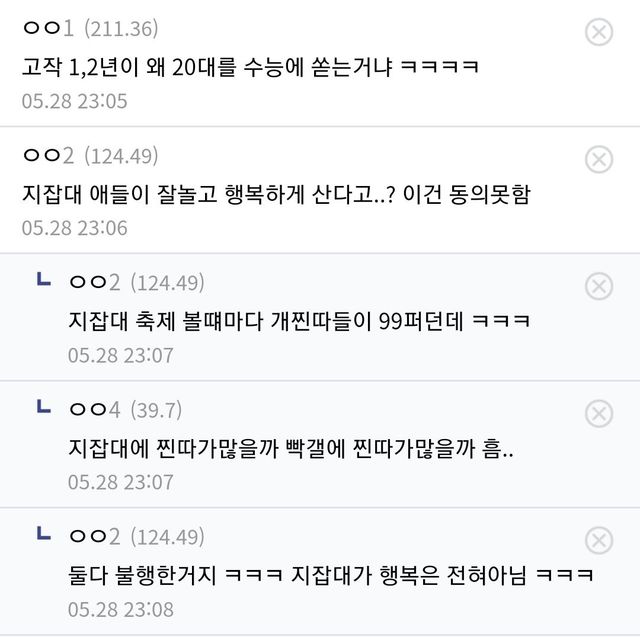
Task: Delete the comment about 지잡대 애들이 잘놀고
Action: coord(598,159)
